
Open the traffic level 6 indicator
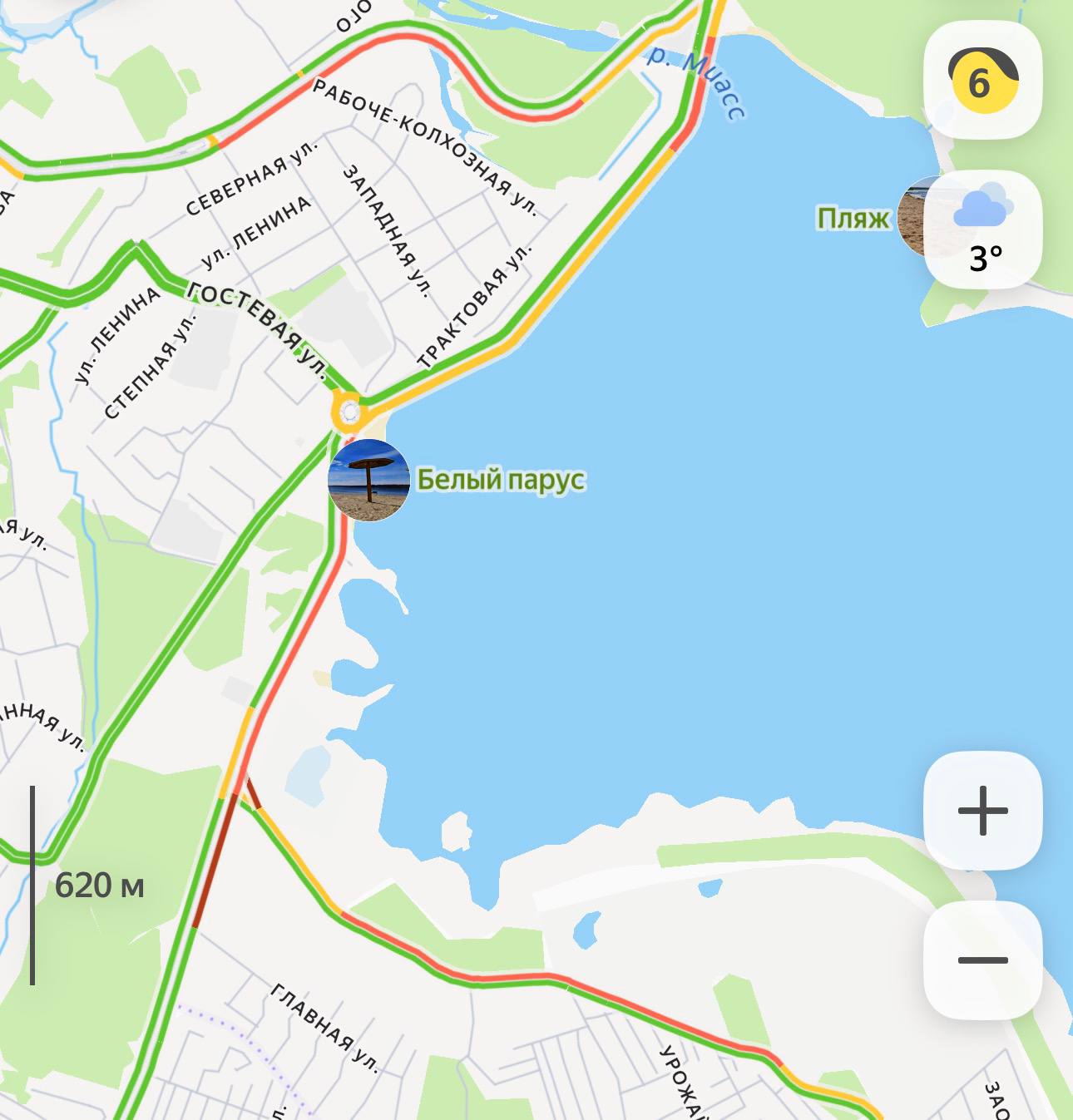(982, 81)
